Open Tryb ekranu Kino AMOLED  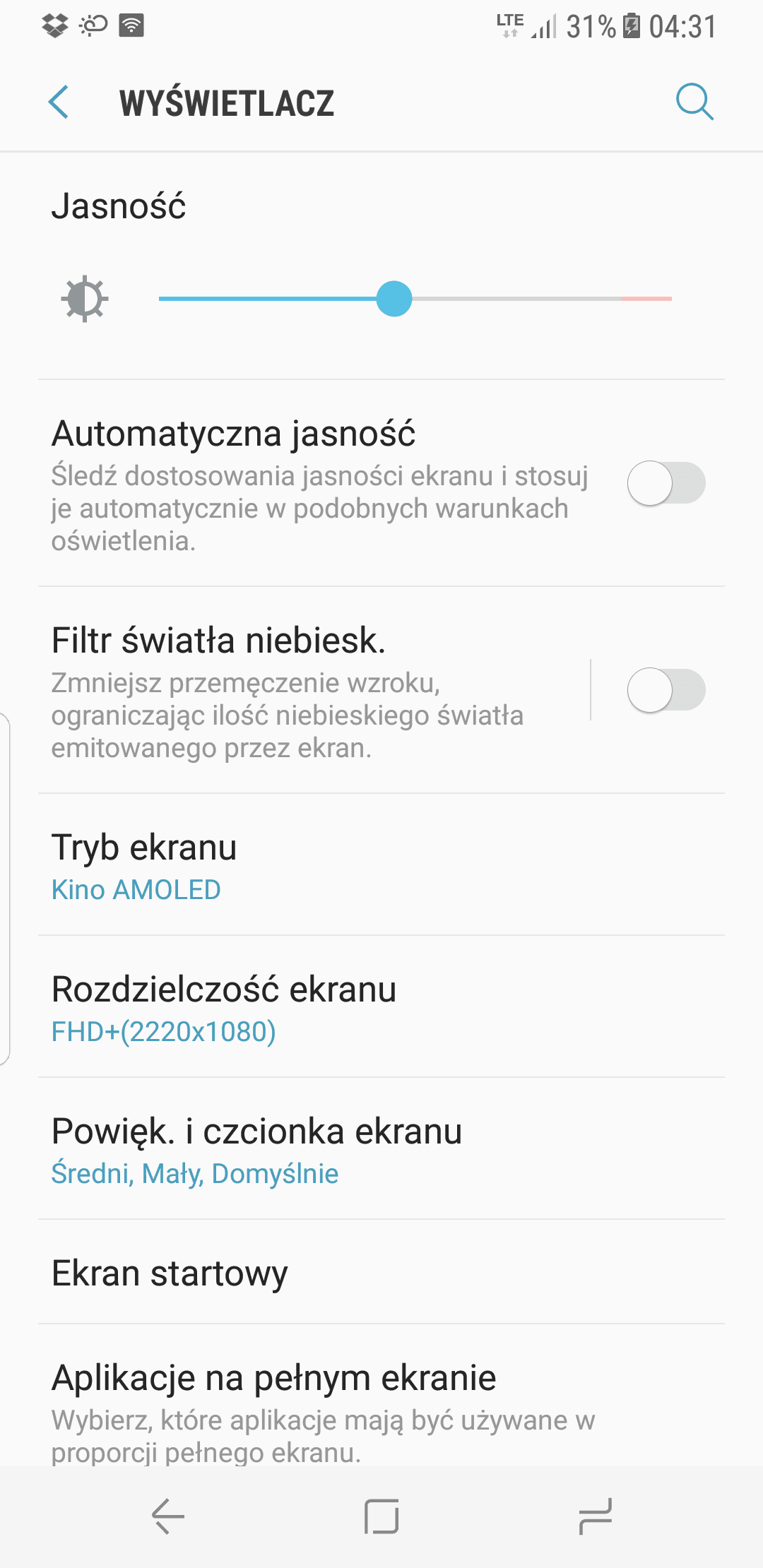pyautogui.click(x=381, y=865)
